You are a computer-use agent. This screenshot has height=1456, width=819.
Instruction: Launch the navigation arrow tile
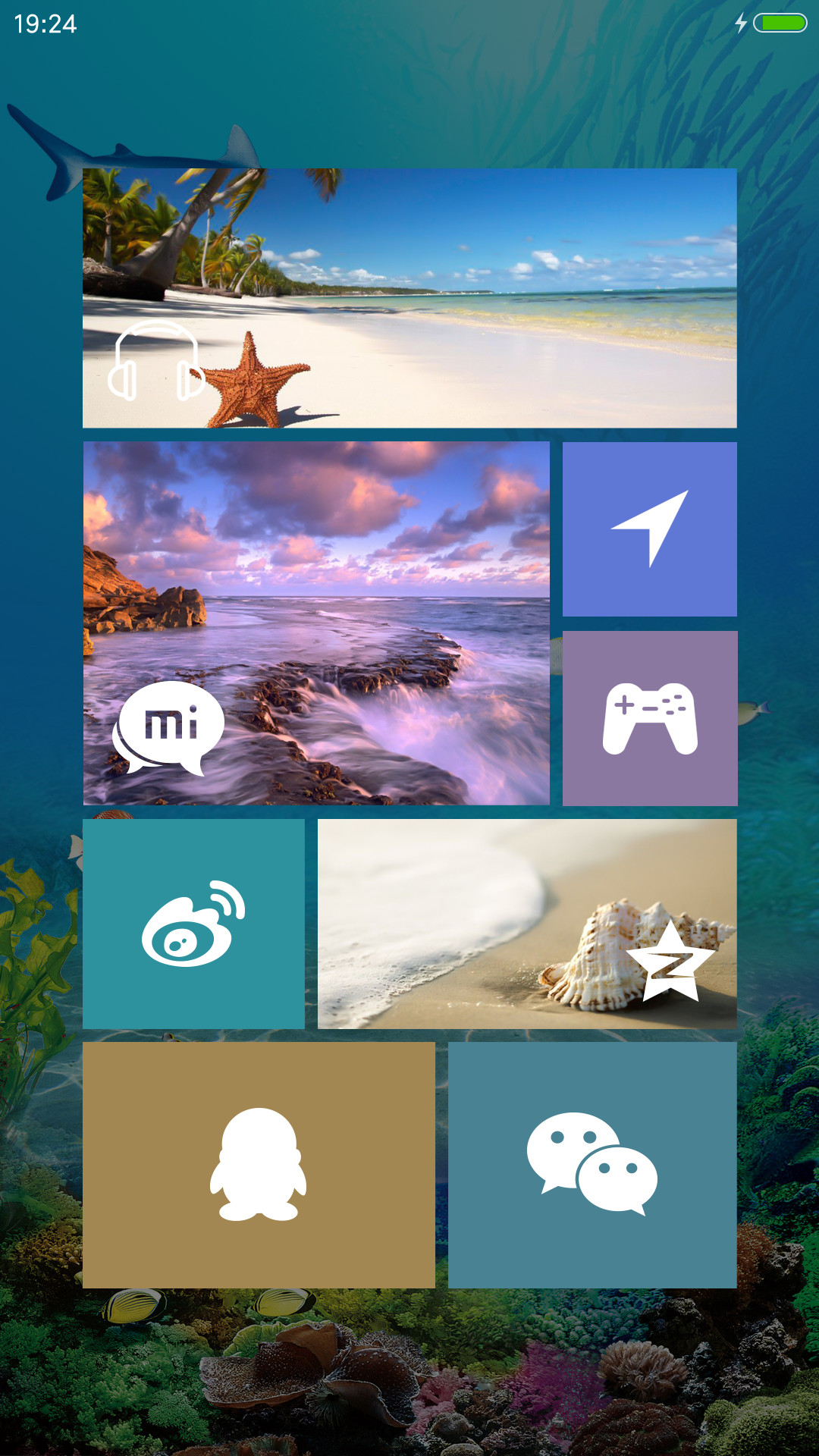point(650,529)
